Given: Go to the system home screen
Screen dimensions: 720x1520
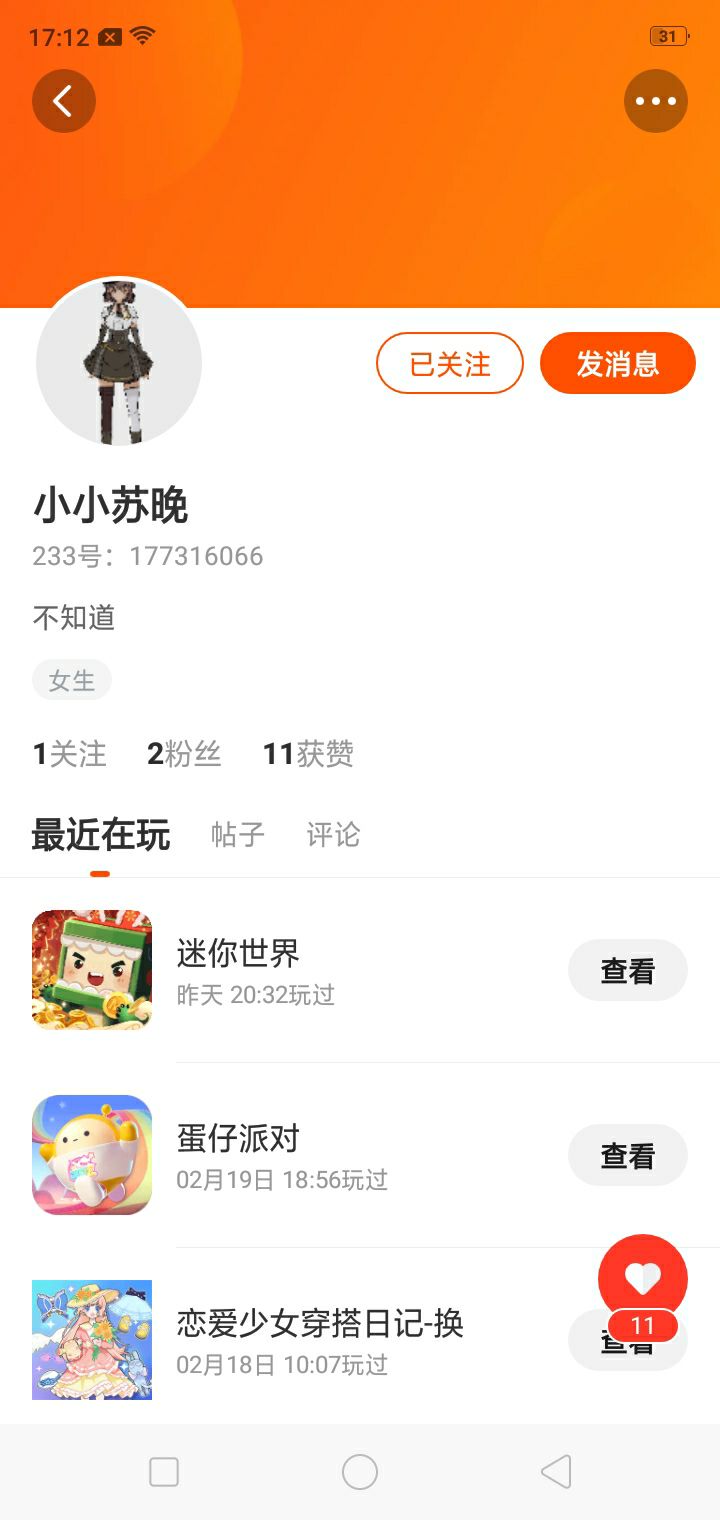Looking at the screenshot, I should click(360, 1472).
